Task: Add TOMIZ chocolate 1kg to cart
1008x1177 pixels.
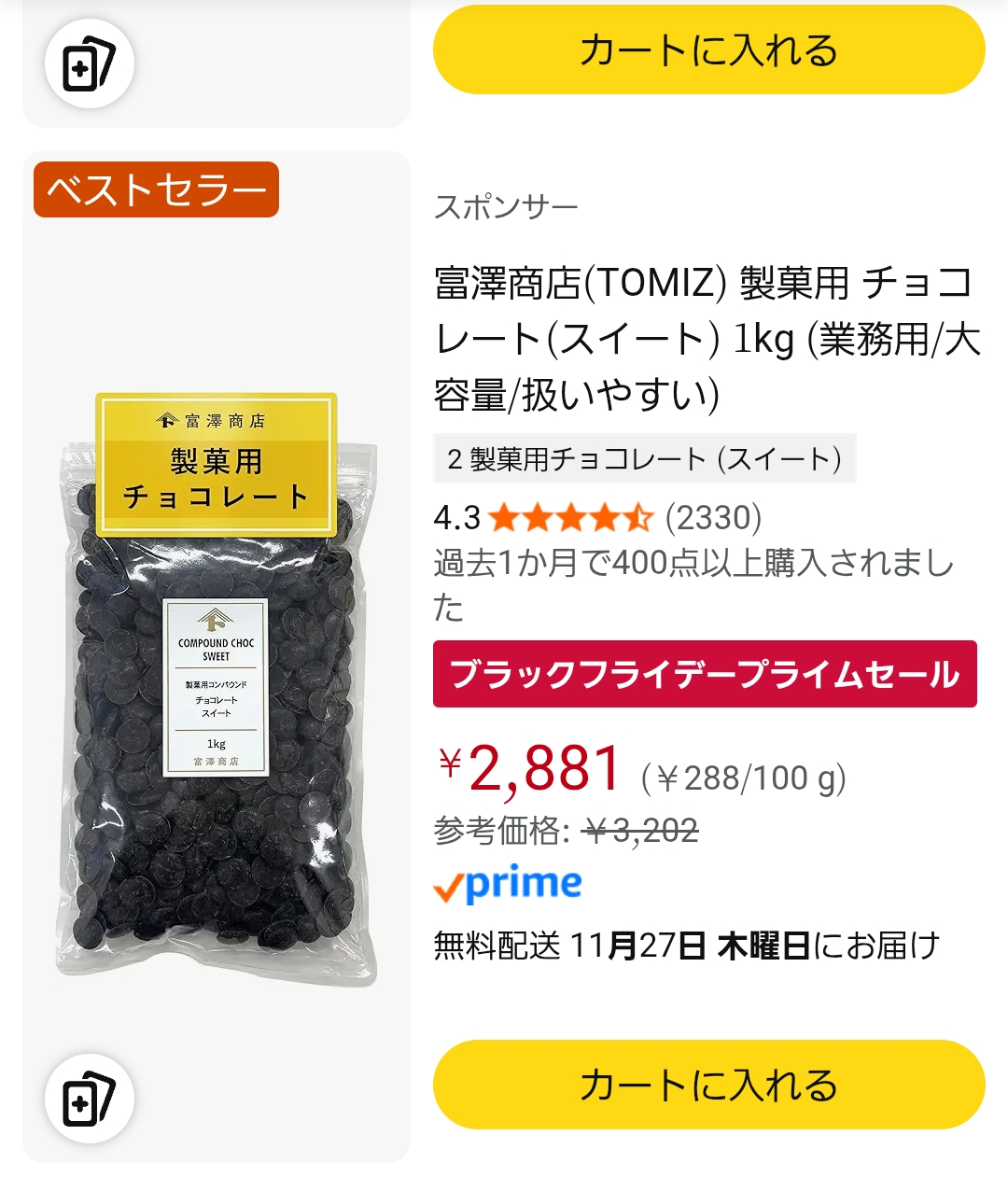Action: (x=708, y=1085)
